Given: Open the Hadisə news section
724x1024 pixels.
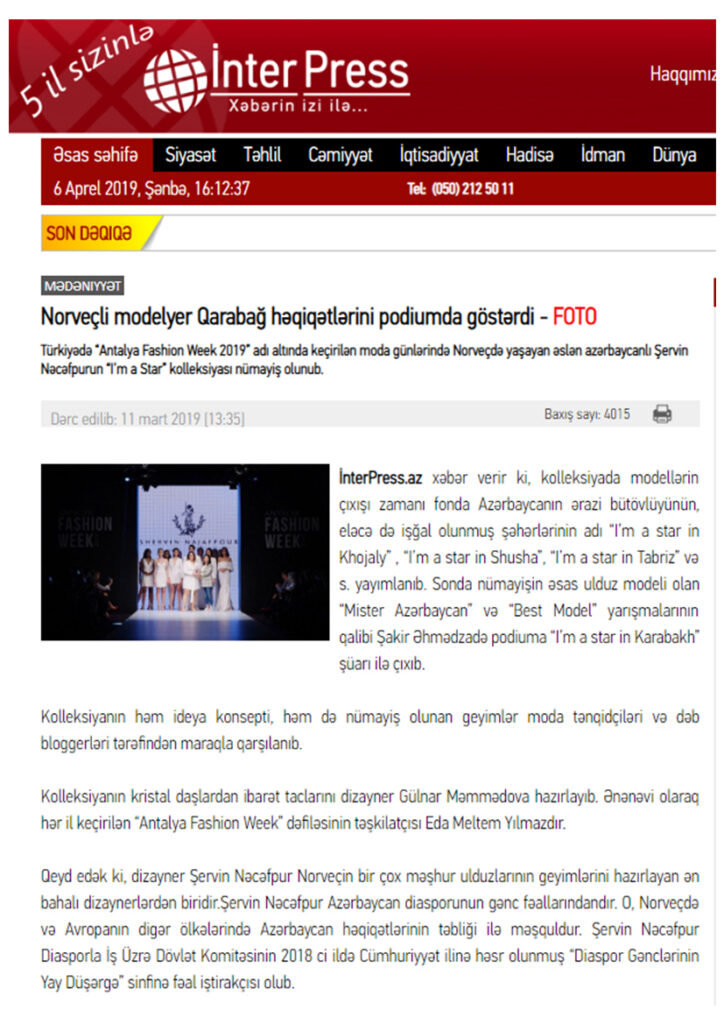Looking at the screenshot, I should pyautogui.click(x=529, y=155).
